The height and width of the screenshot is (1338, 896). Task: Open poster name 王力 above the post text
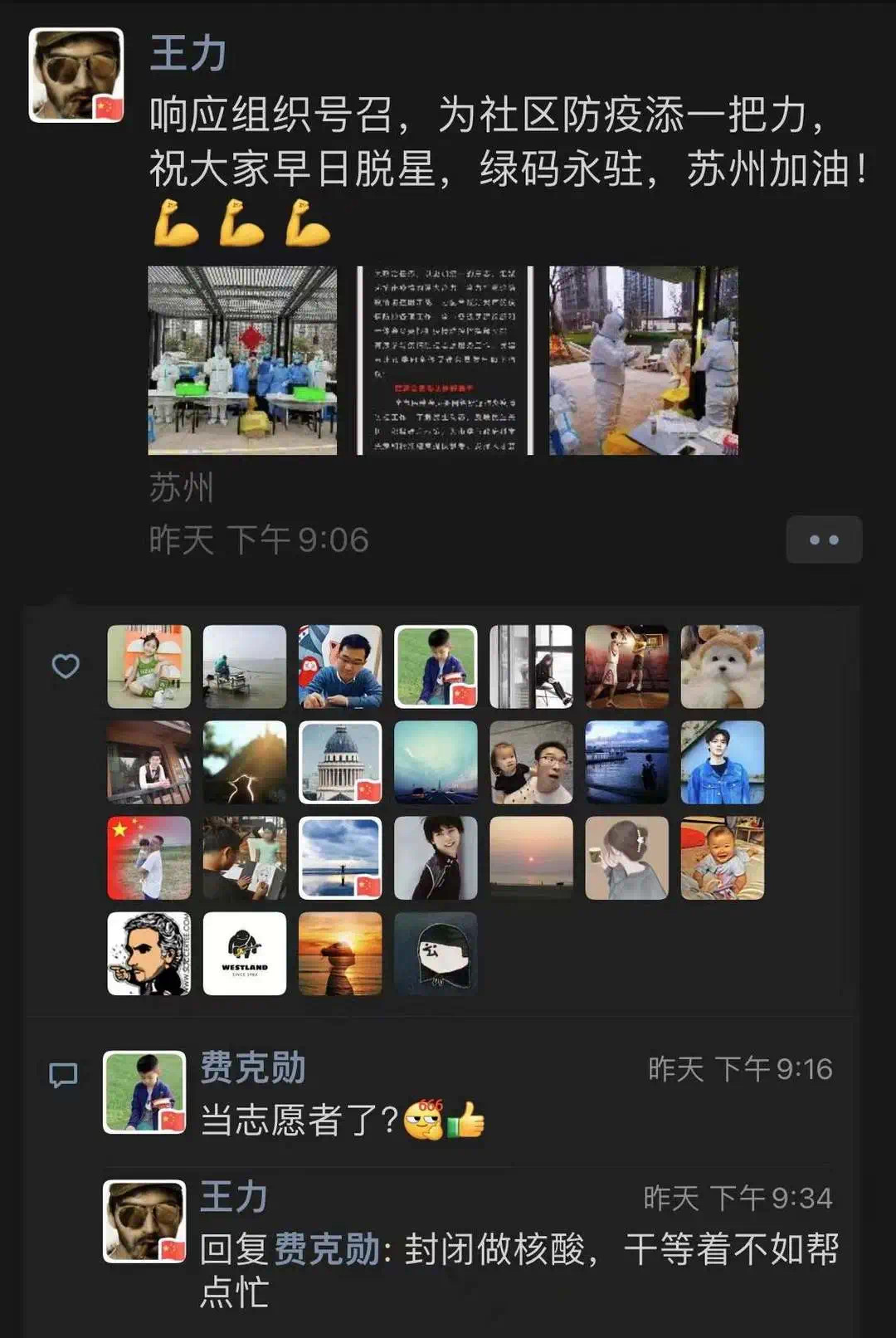point(187,53)
